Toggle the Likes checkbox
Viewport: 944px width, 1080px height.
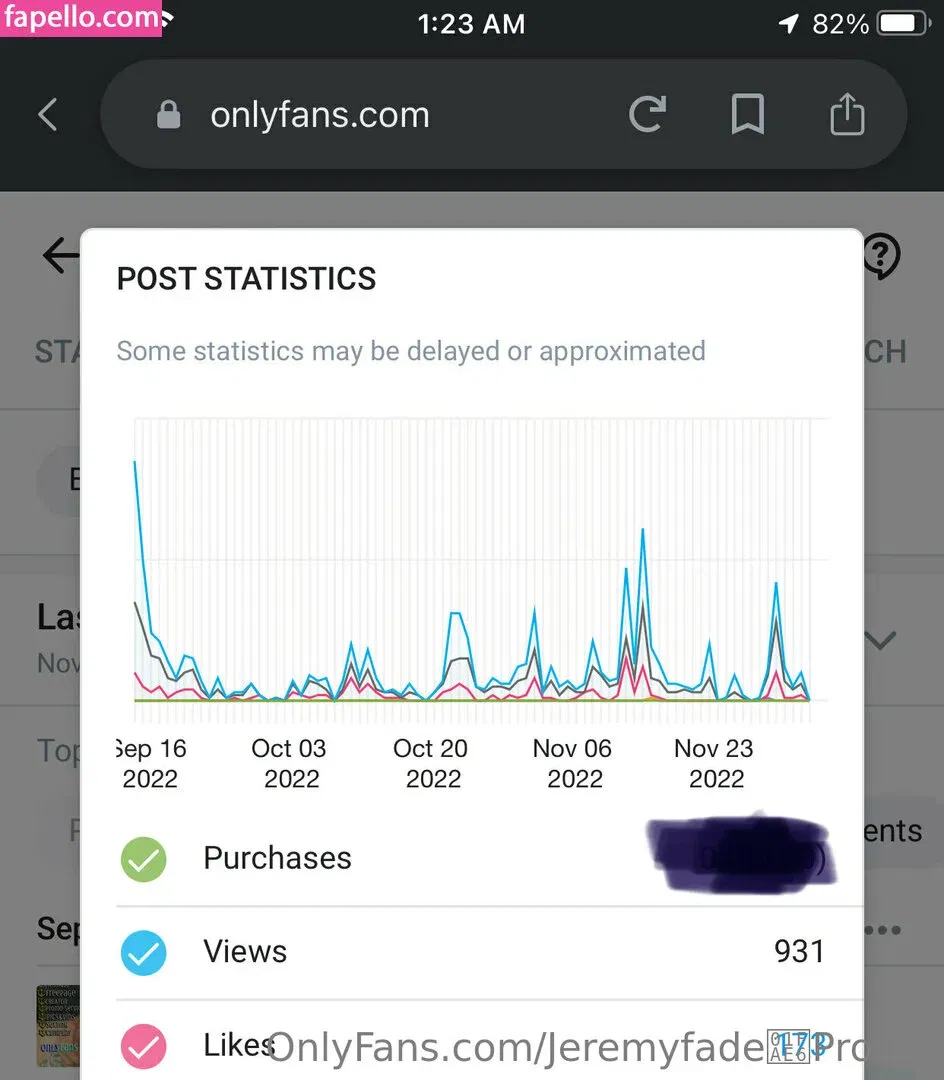tap(144, 1046)
